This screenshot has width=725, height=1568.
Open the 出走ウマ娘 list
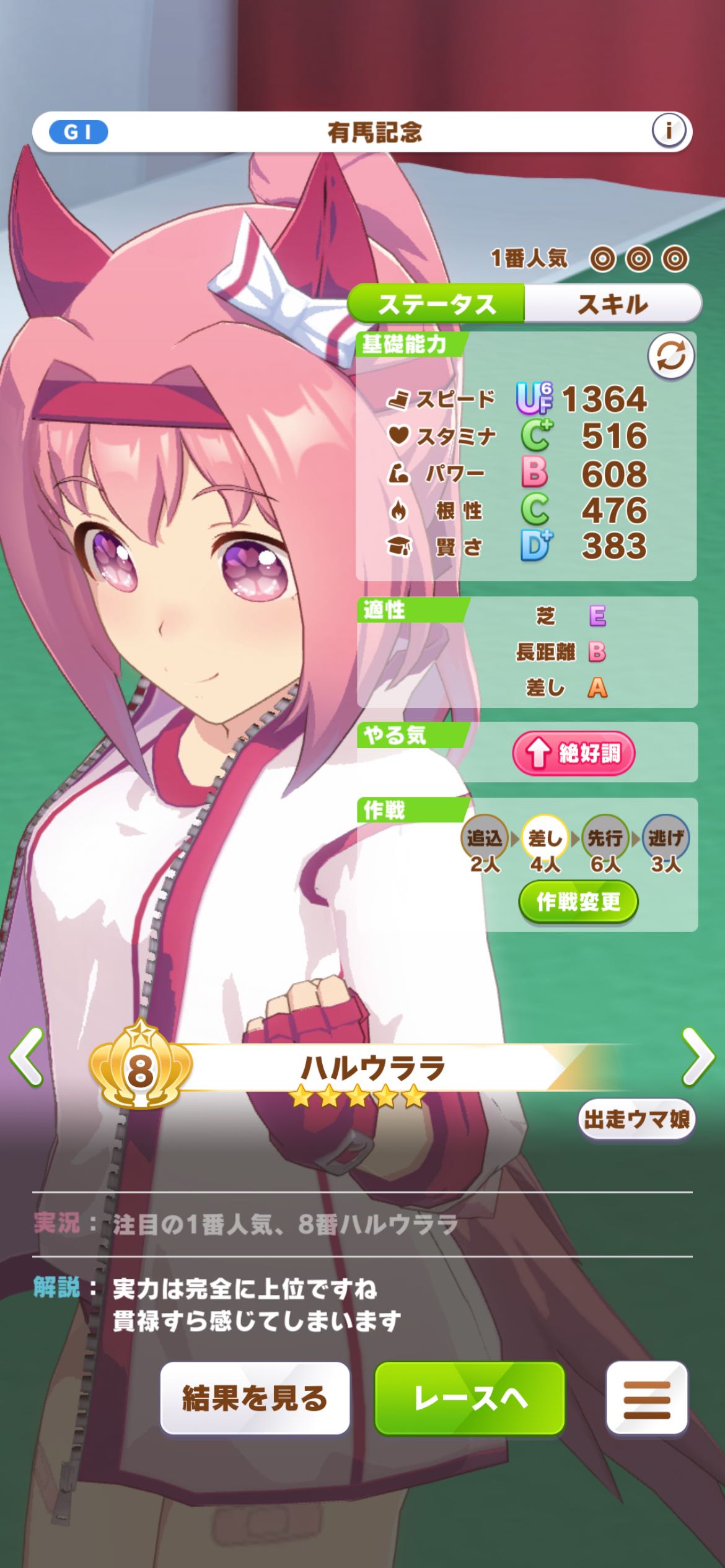tap(637, 1120)
